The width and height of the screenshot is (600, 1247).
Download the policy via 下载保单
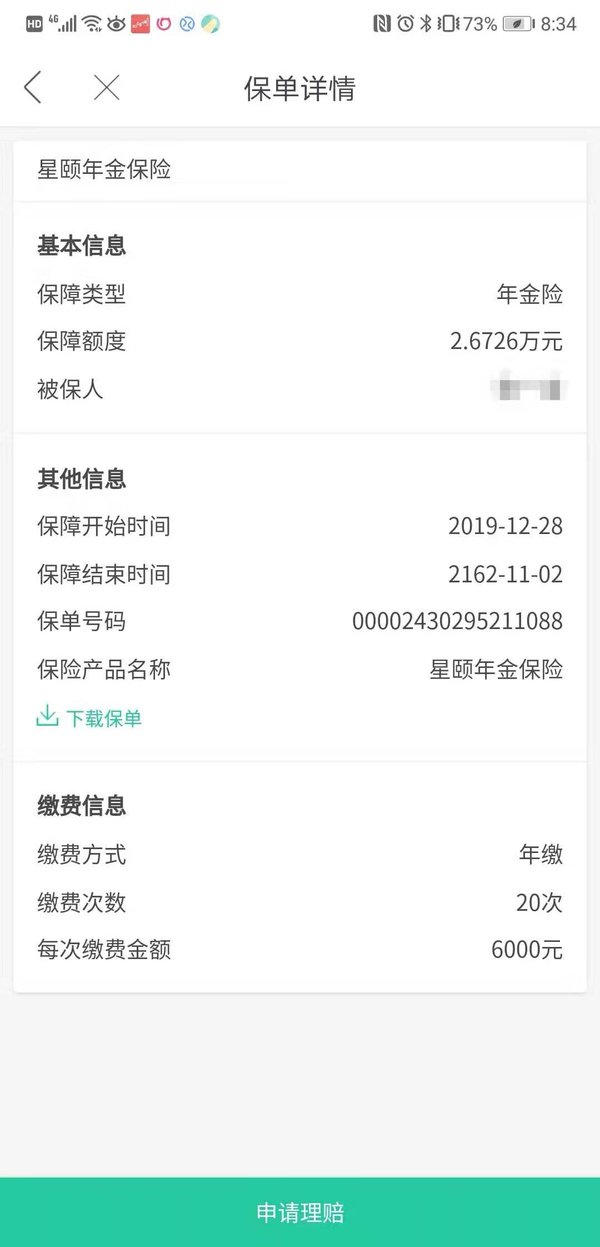tap(89, 717)
